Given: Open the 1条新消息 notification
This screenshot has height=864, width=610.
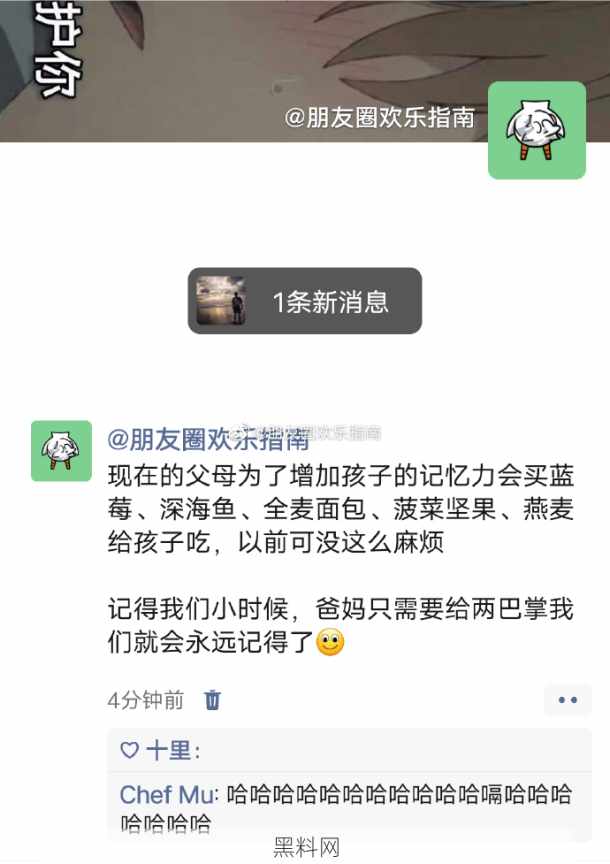Looking at the screenshot, I should tap(304, 301).
